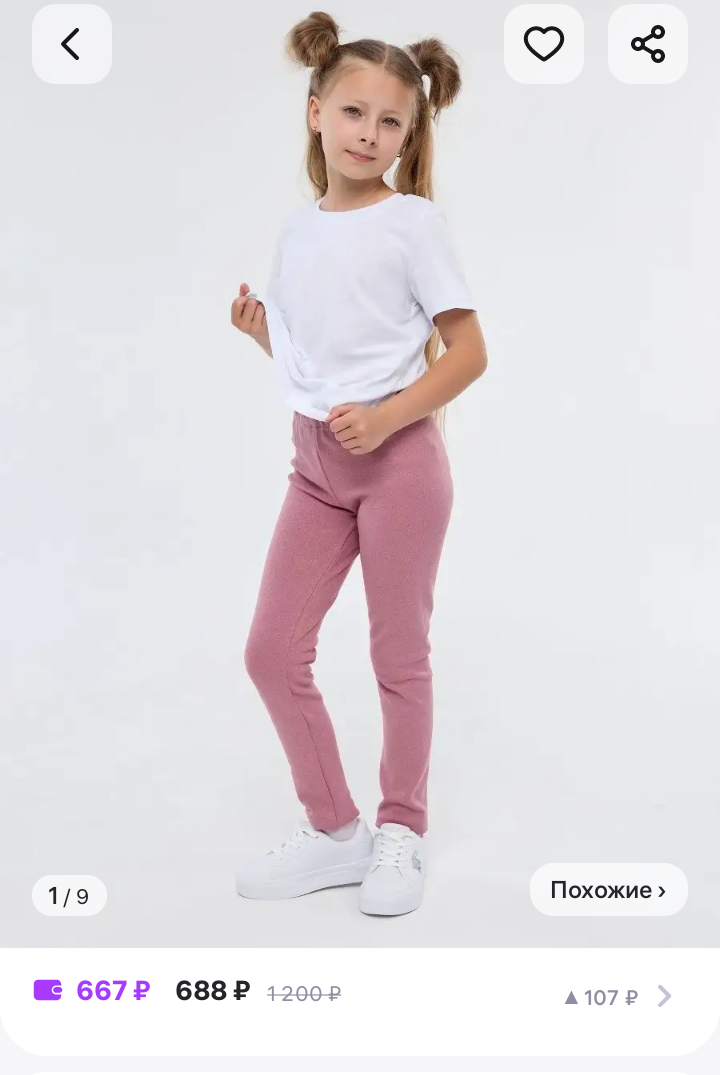The image size is (720, 1075).
Task: Add this item to favorites
Action: coord(543,44)
